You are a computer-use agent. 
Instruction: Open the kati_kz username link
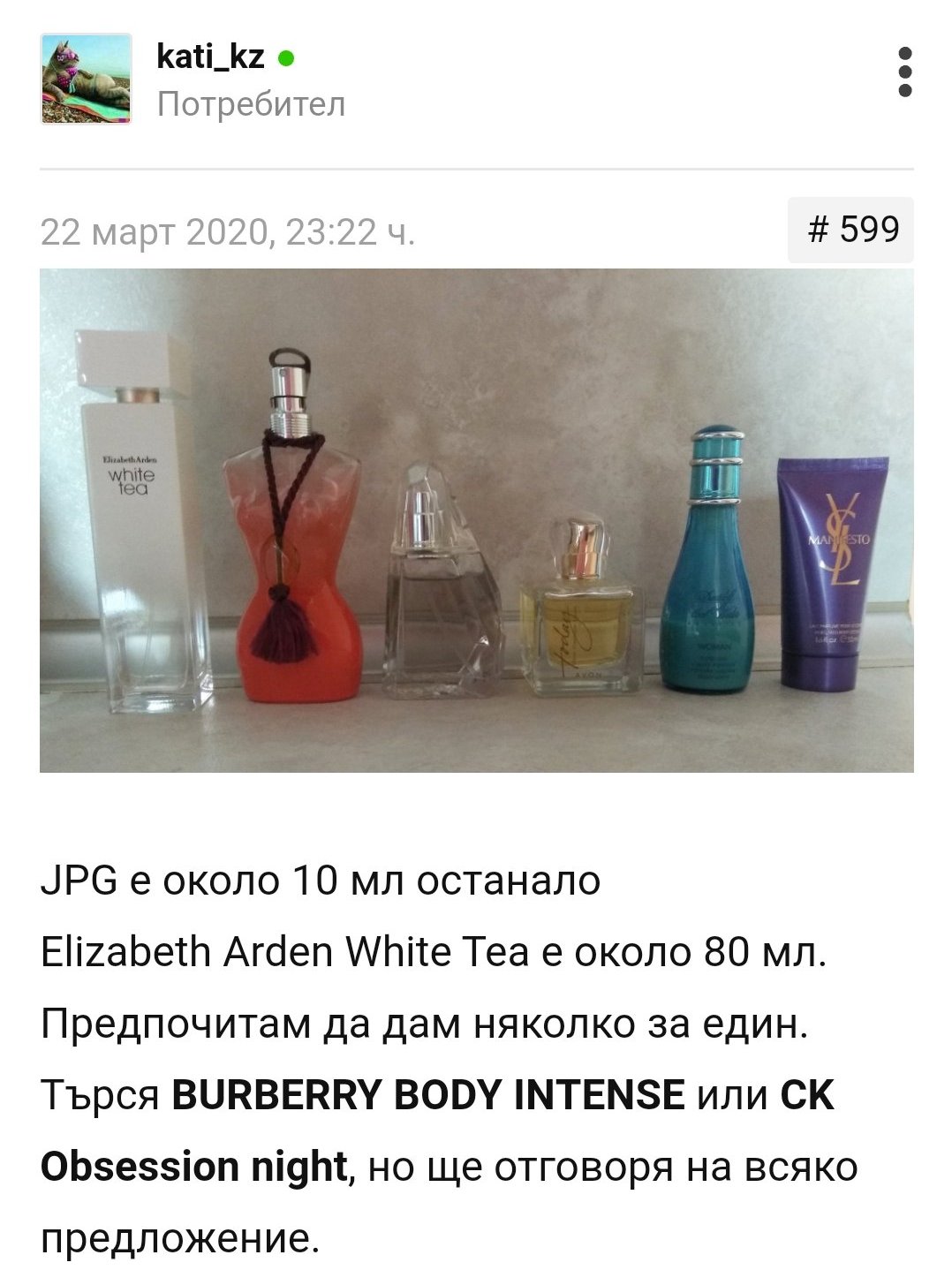click(x=210, y=57)
